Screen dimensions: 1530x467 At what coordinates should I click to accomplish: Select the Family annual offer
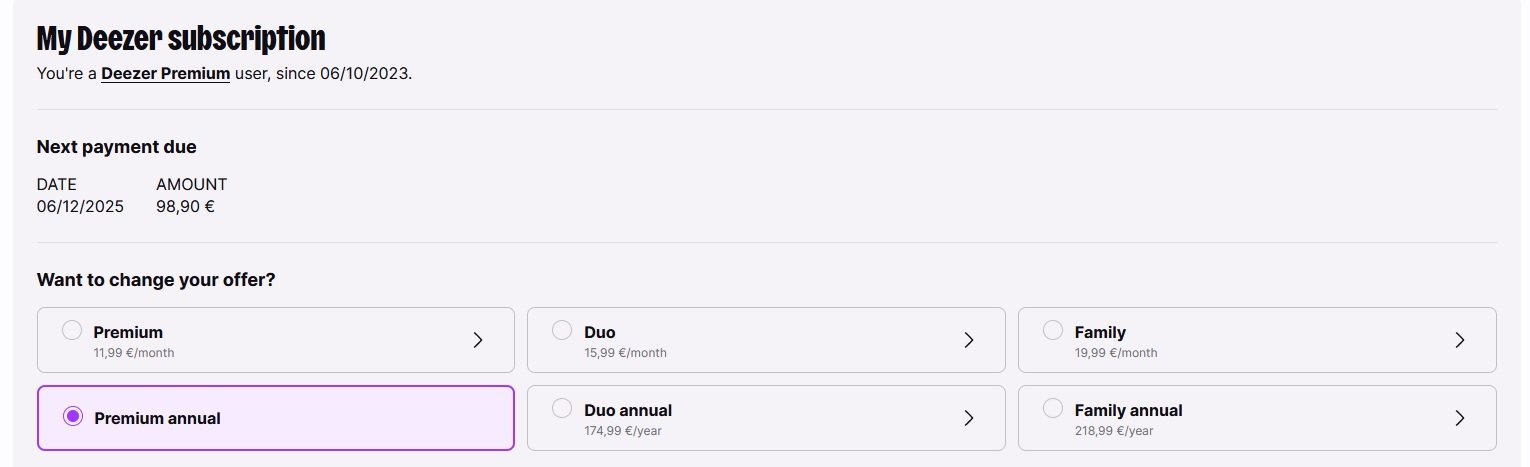point(1257,418)
